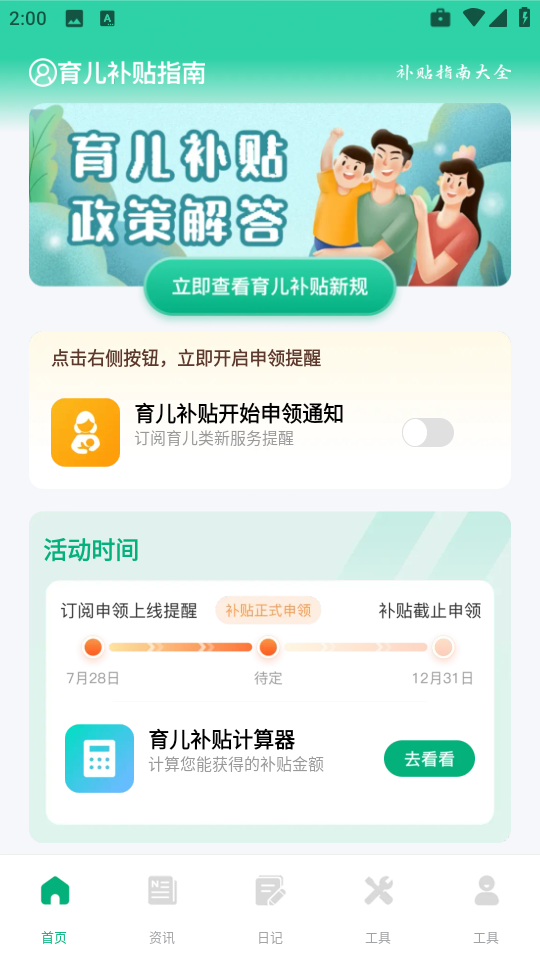The height and width of the screenshot is (960, 540).
Task: Select the 补贴正式申领 chip
Action: [268, 610]
